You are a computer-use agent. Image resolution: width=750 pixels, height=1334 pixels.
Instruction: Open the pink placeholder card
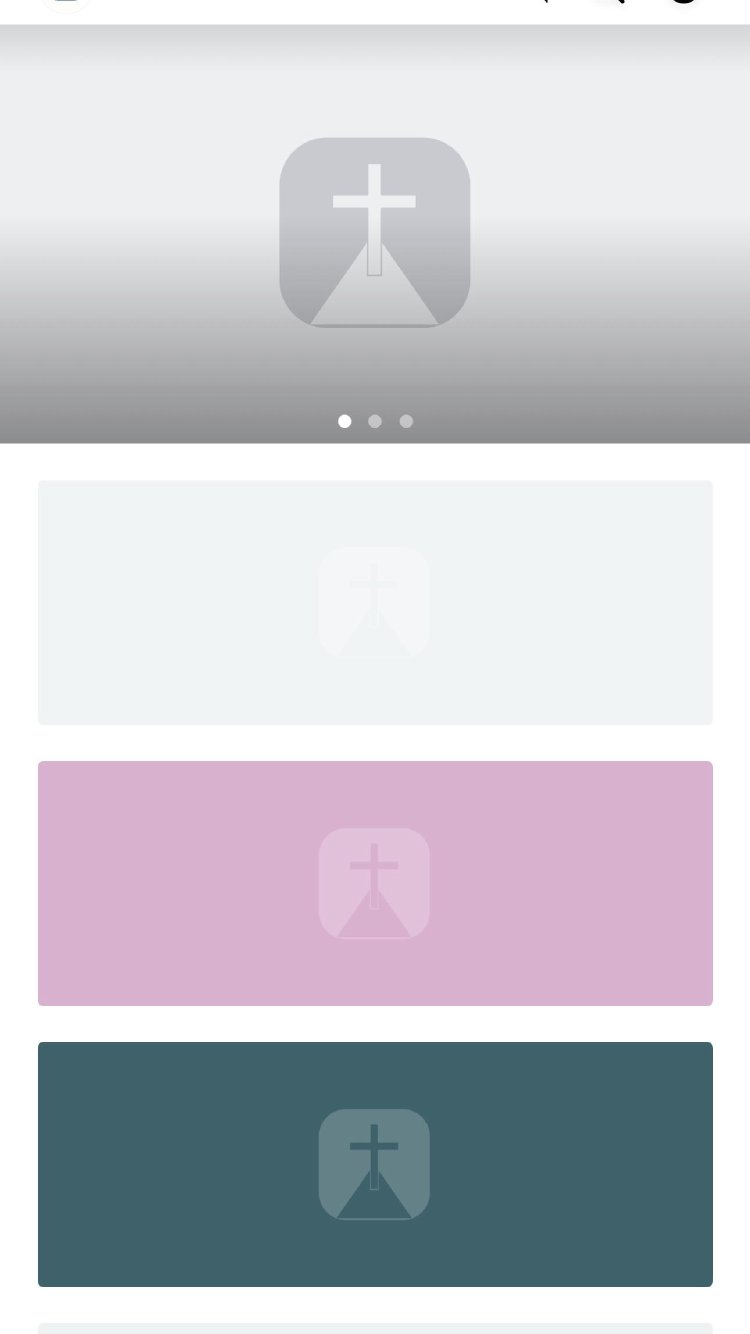[x=375, y=883]
